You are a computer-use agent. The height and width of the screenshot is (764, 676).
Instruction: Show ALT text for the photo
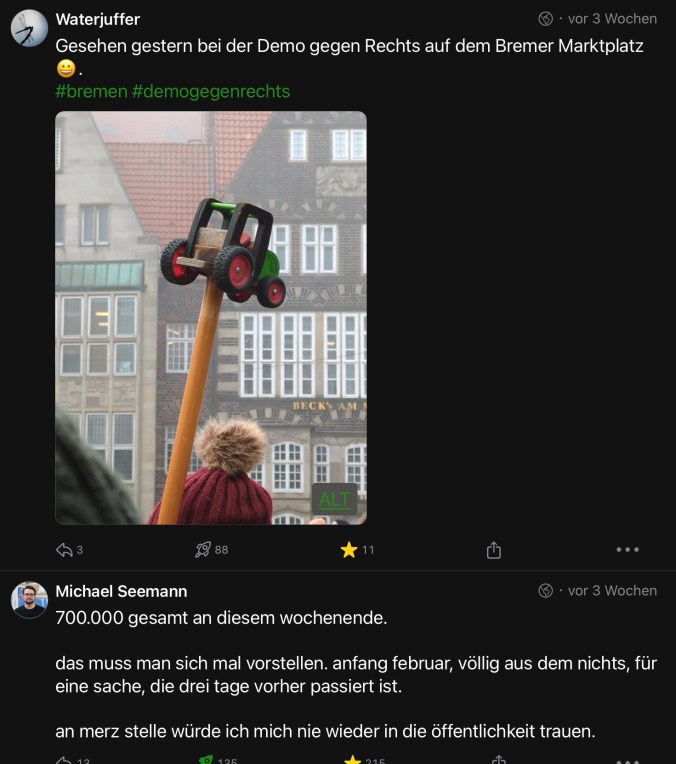(x=335, y=500)
